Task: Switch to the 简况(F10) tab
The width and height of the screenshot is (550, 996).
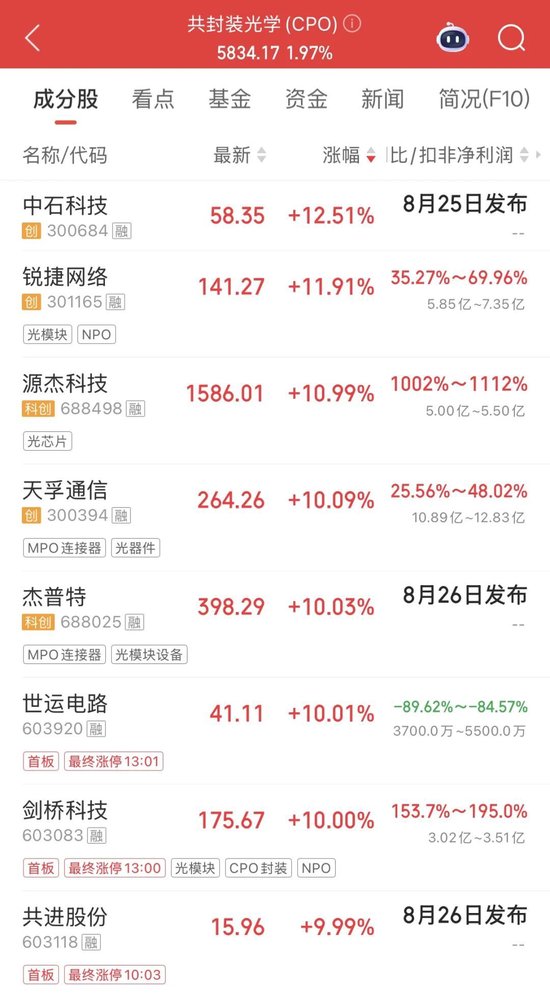Action: [x=484, y=99]
